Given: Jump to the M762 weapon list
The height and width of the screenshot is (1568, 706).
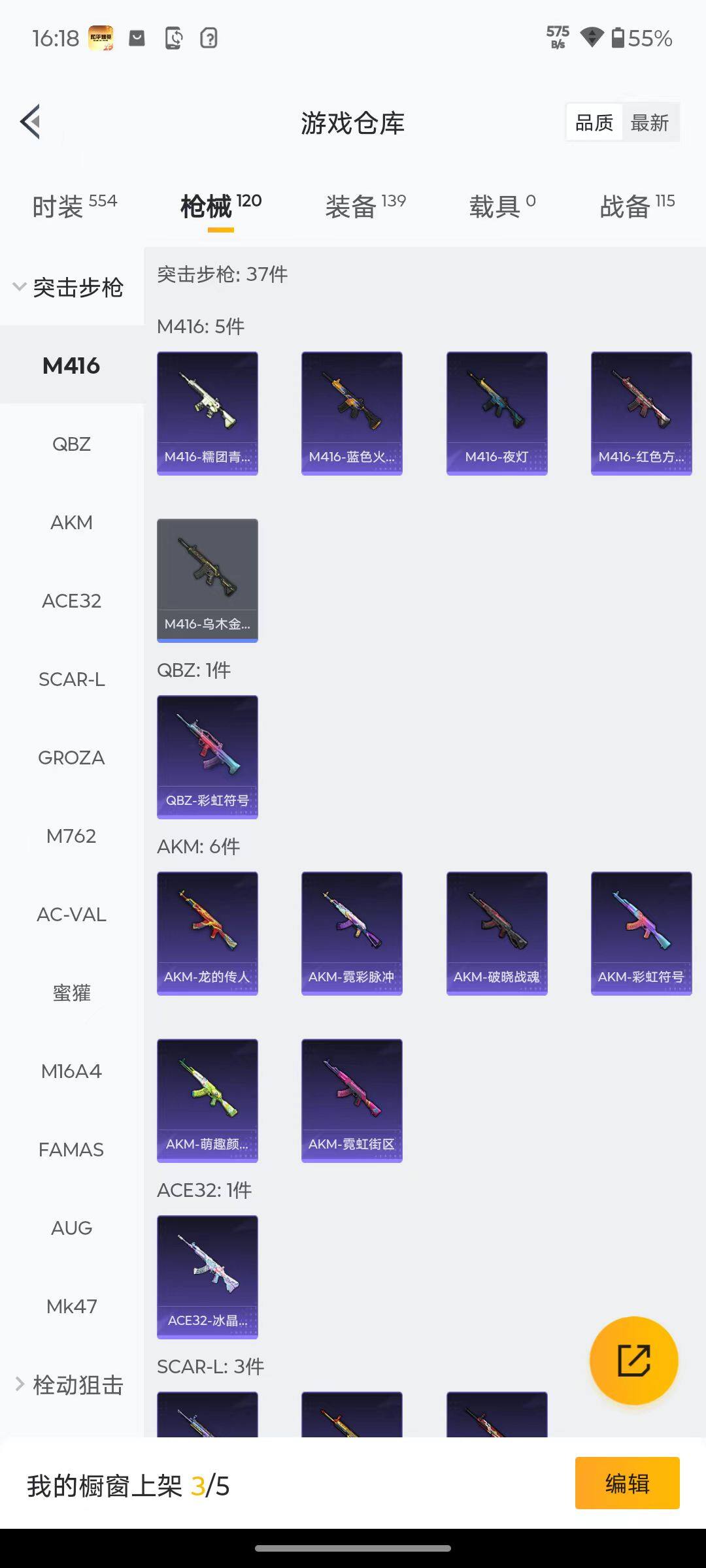Looking at the screenshot, I should 71,836.
